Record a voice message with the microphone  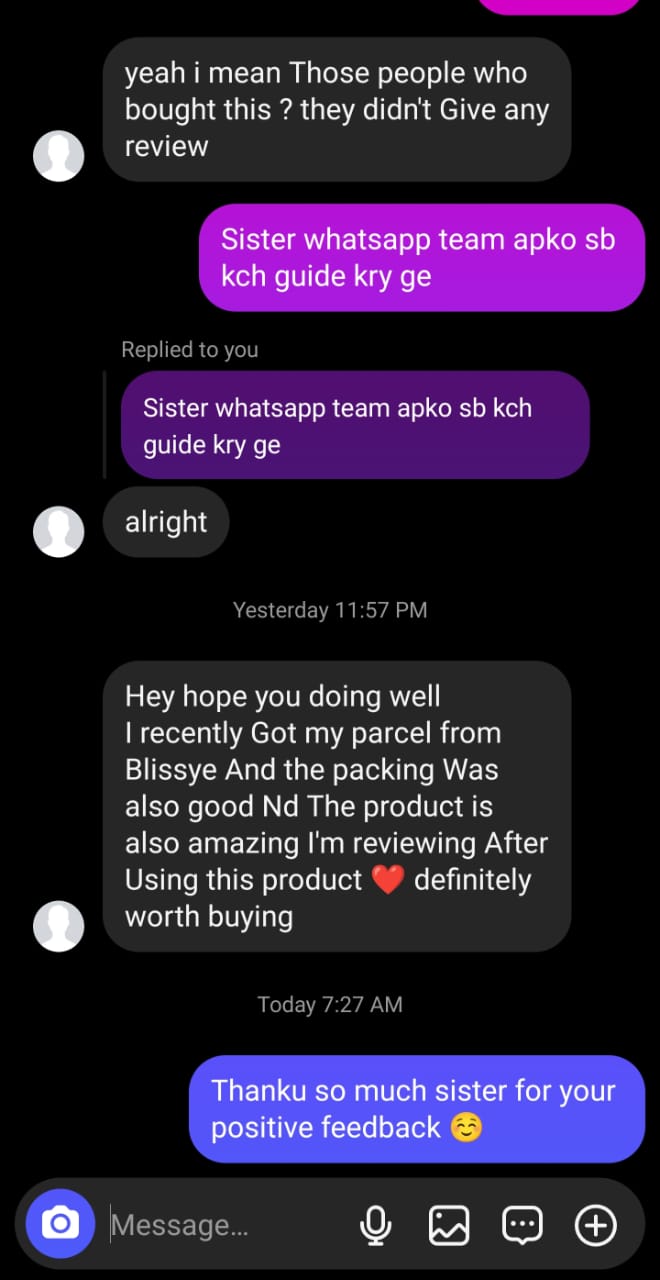[376, 1225]
